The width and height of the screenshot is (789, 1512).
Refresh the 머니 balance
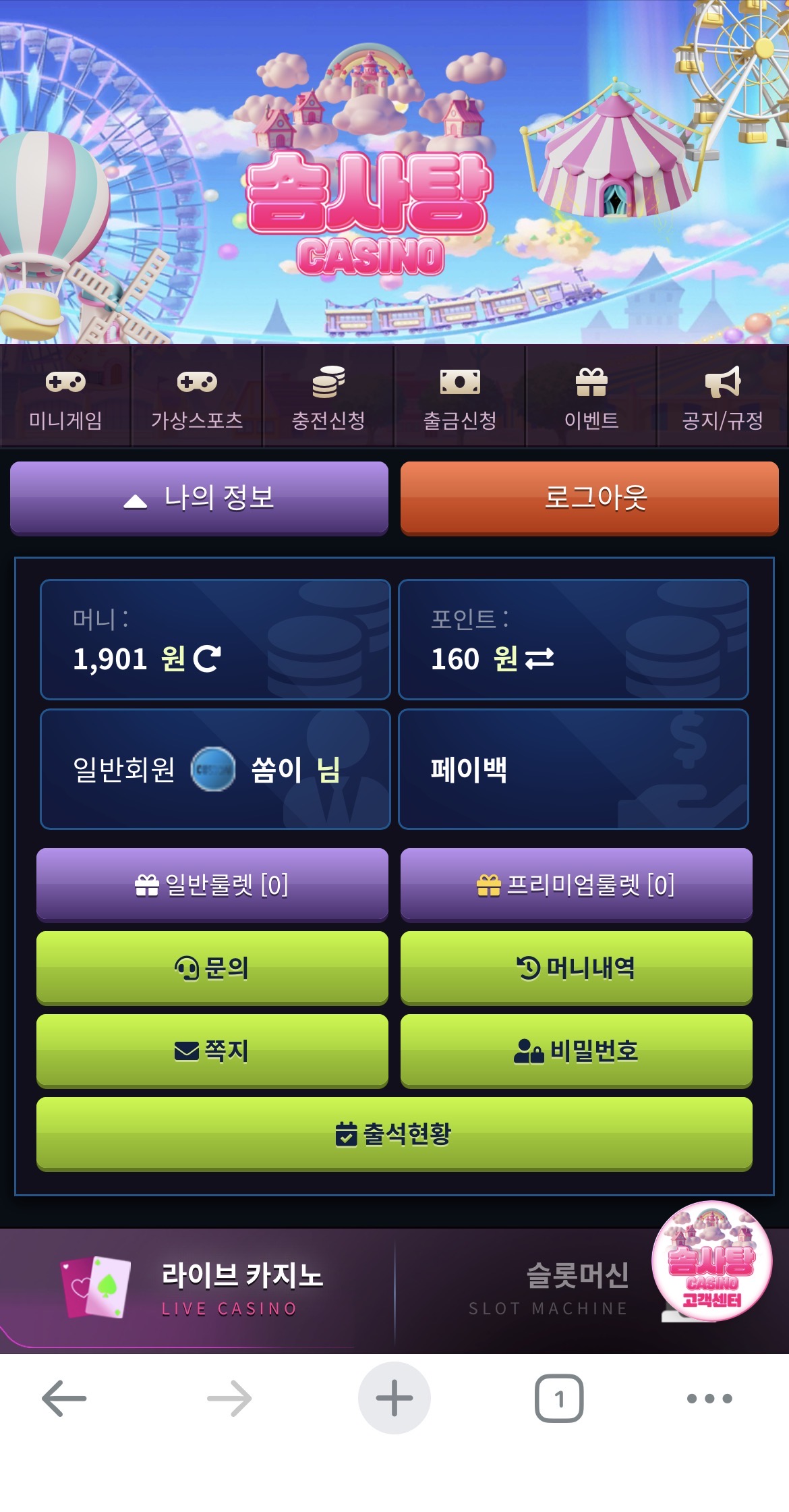click(x=207, y=659)
